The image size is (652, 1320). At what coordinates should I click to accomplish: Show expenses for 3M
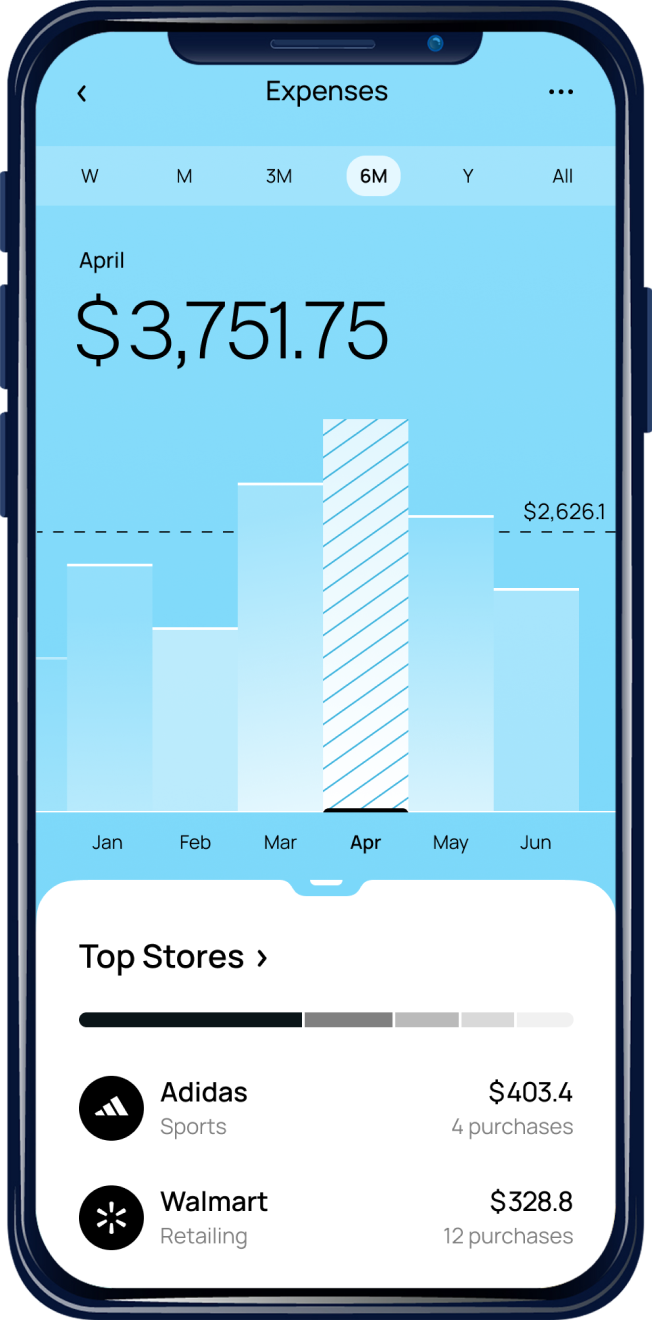(279, 176)
